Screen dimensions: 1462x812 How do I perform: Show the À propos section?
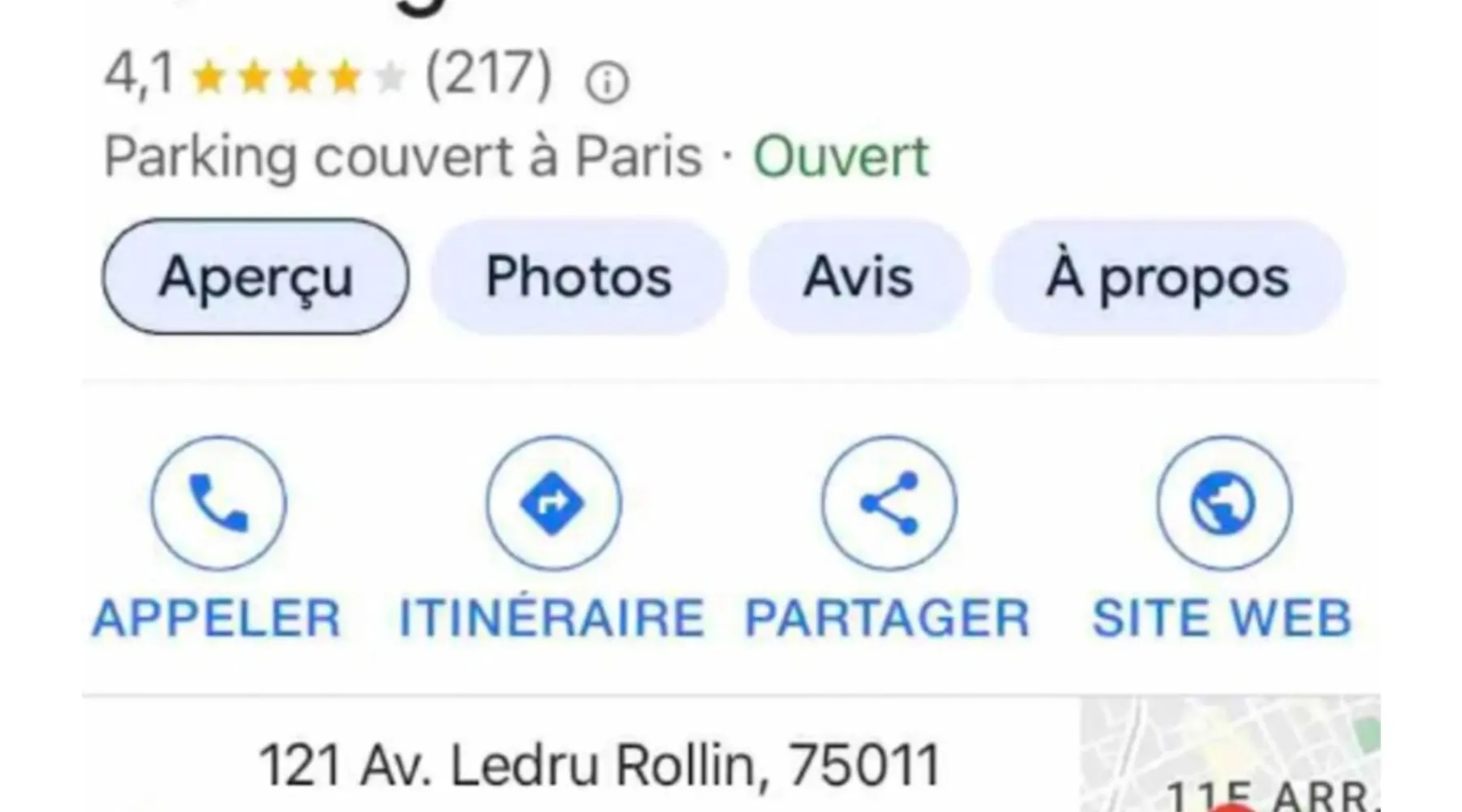(x=1167, y=277)
